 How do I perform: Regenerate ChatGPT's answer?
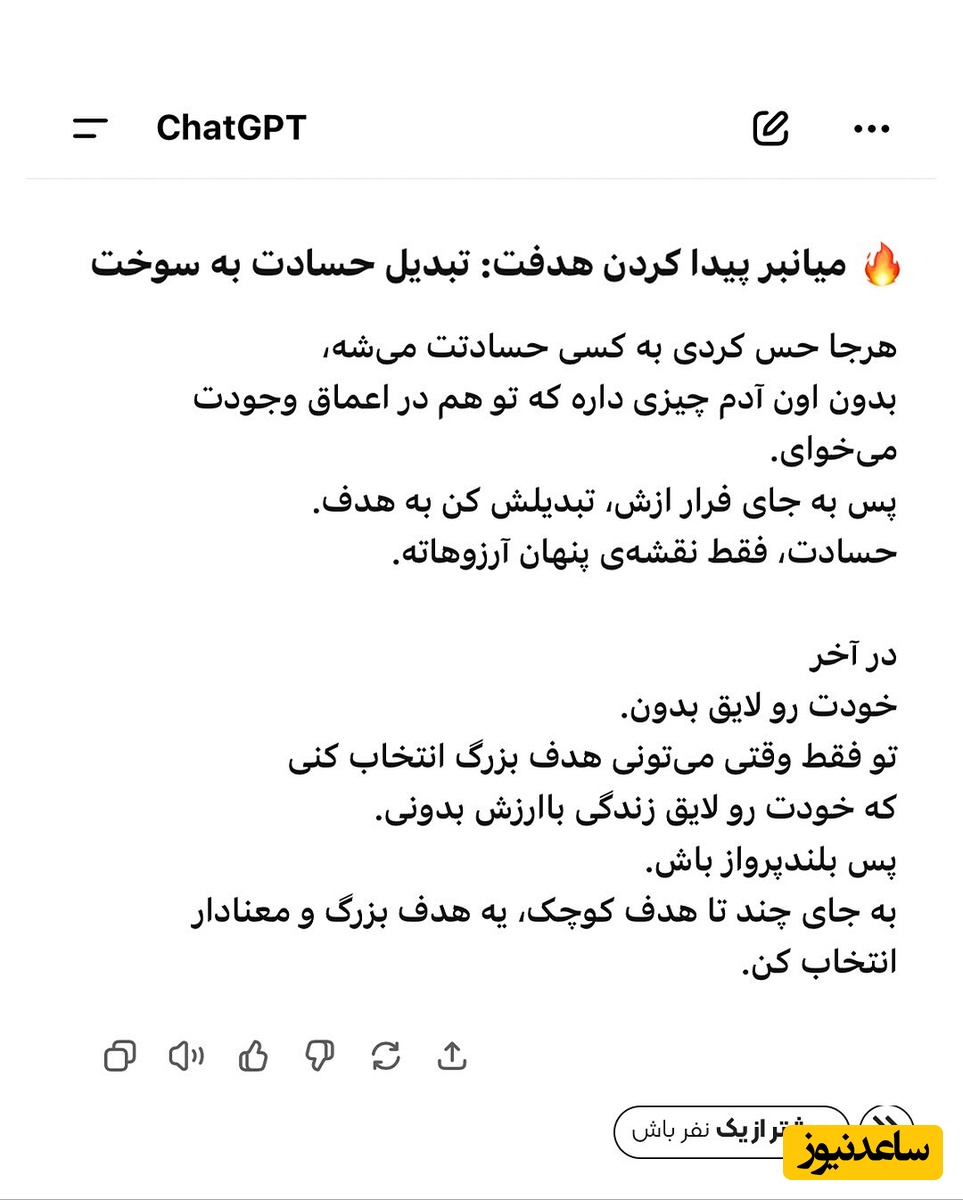[x=388, y=1055]
